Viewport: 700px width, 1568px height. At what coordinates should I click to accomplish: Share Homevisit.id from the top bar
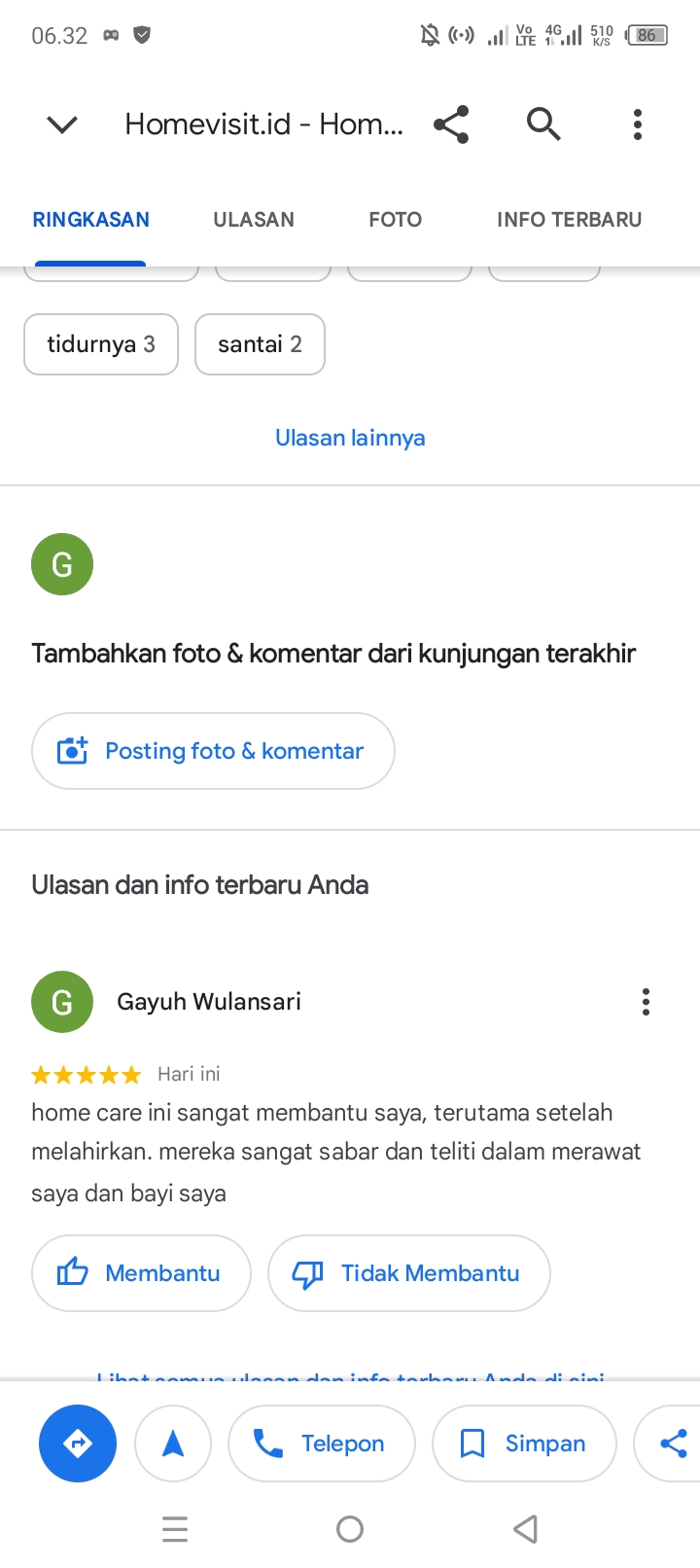tap(451, 125)
